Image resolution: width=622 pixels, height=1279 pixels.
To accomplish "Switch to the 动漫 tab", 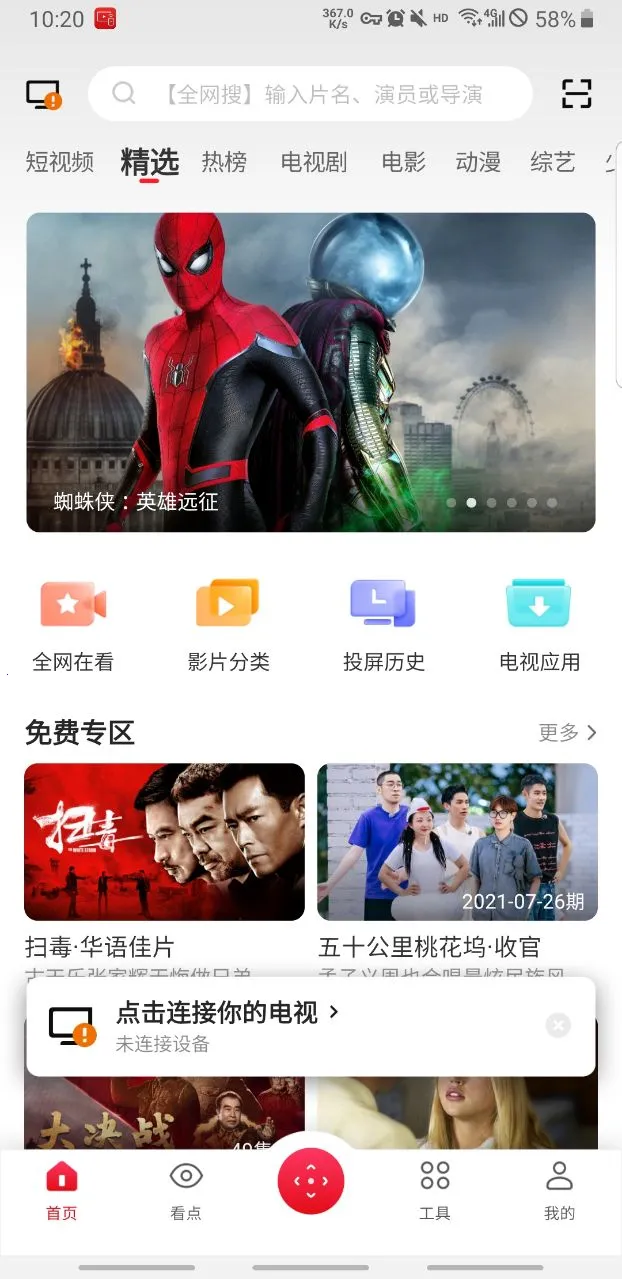I will pyautogui.click(x=478, y=162).
